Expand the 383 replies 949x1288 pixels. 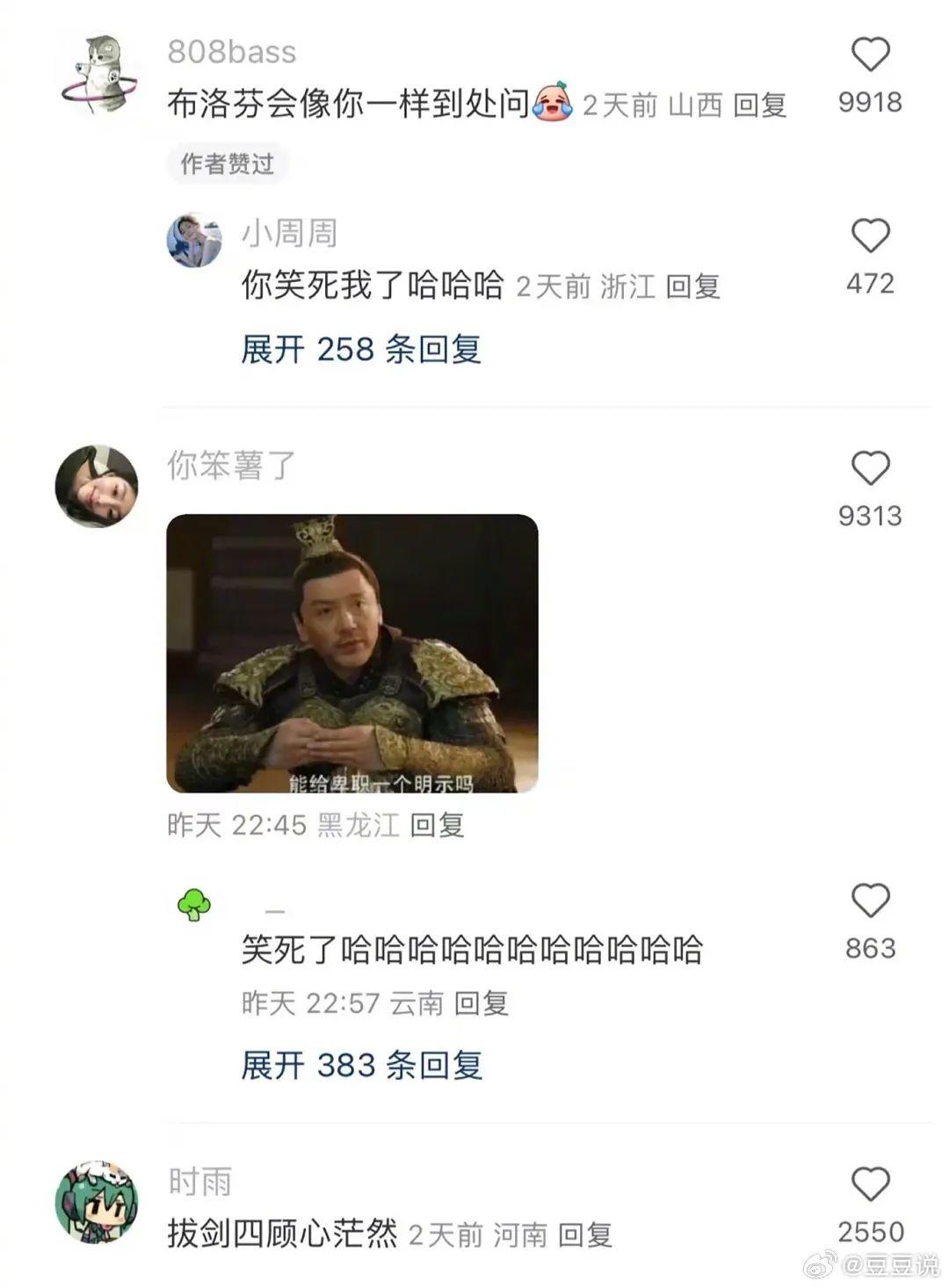361,1066
